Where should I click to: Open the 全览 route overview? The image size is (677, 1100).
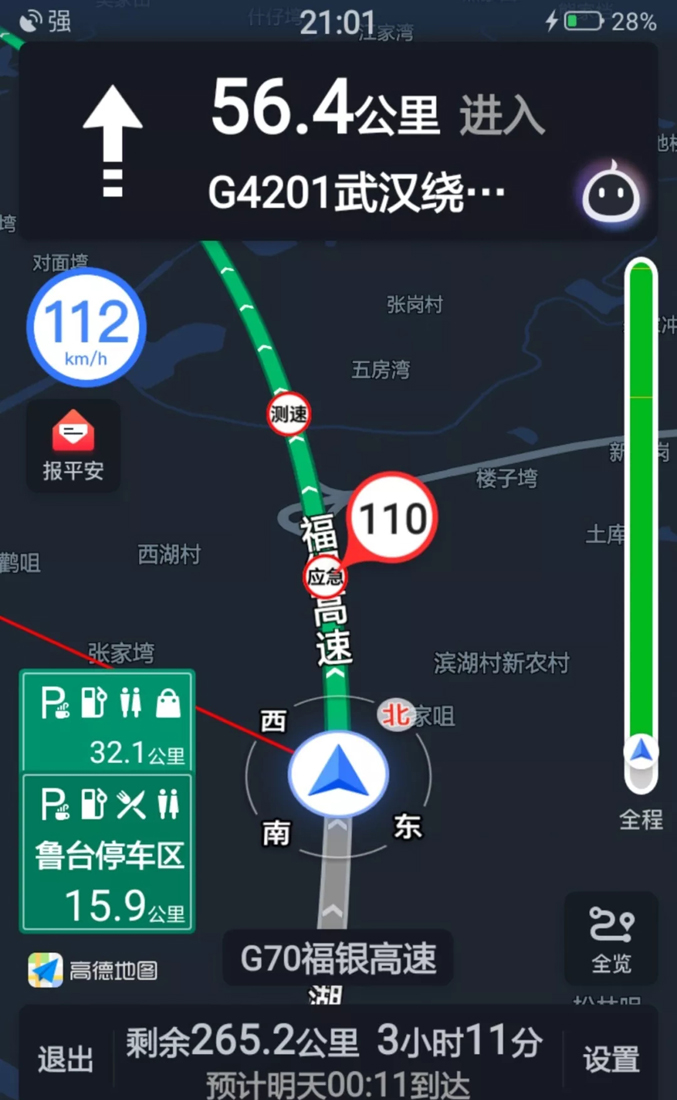click(611, 939)
